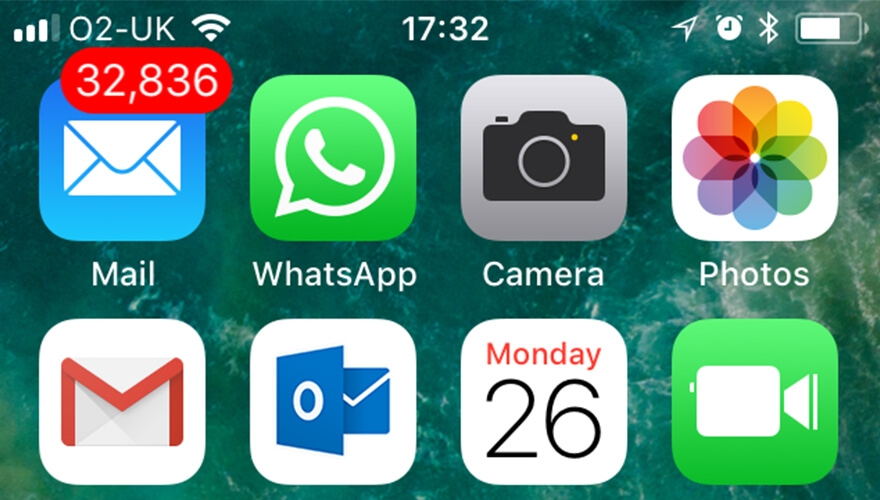Open the Camera app
The image size is (880, 500).
coord(544,158)
